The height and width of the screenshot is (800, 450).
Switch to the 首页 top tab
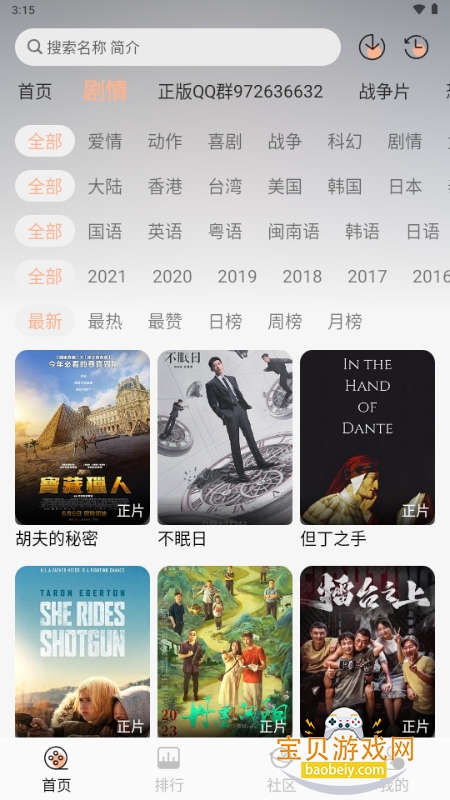tap(35, 92)
